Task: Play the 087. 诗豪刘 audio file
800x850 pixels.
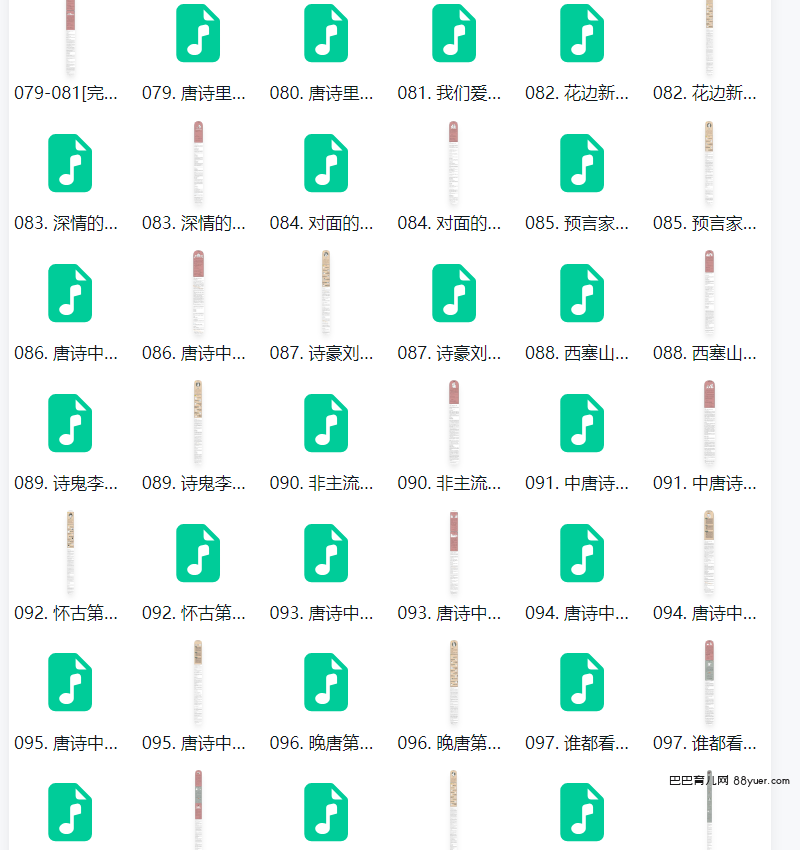Action: click(454, 293)
